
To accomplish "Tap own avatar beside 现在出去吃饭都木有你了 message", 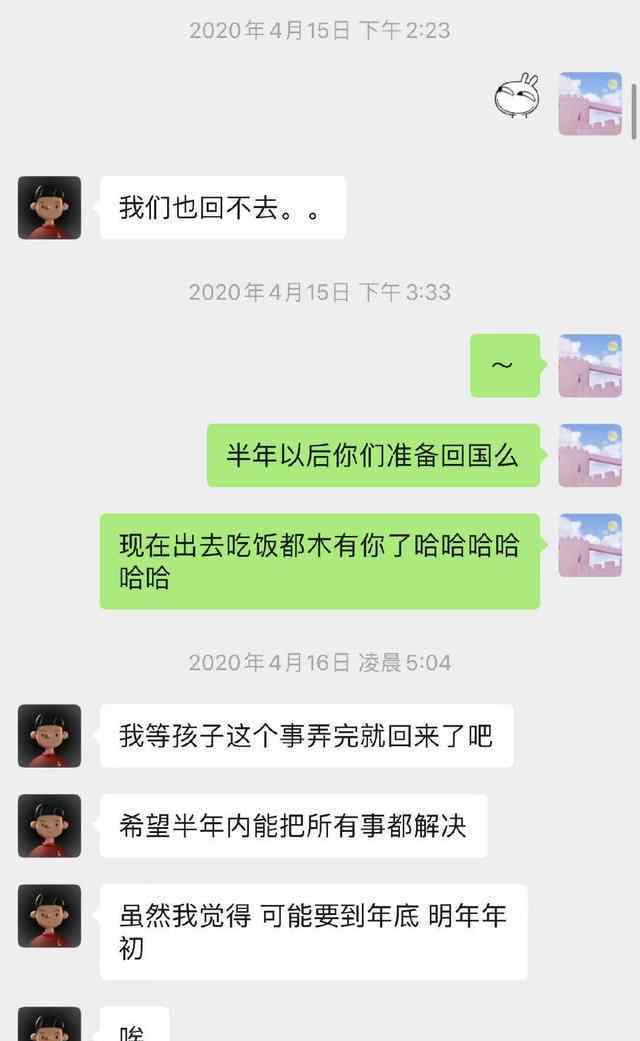I will click(590, 545).
